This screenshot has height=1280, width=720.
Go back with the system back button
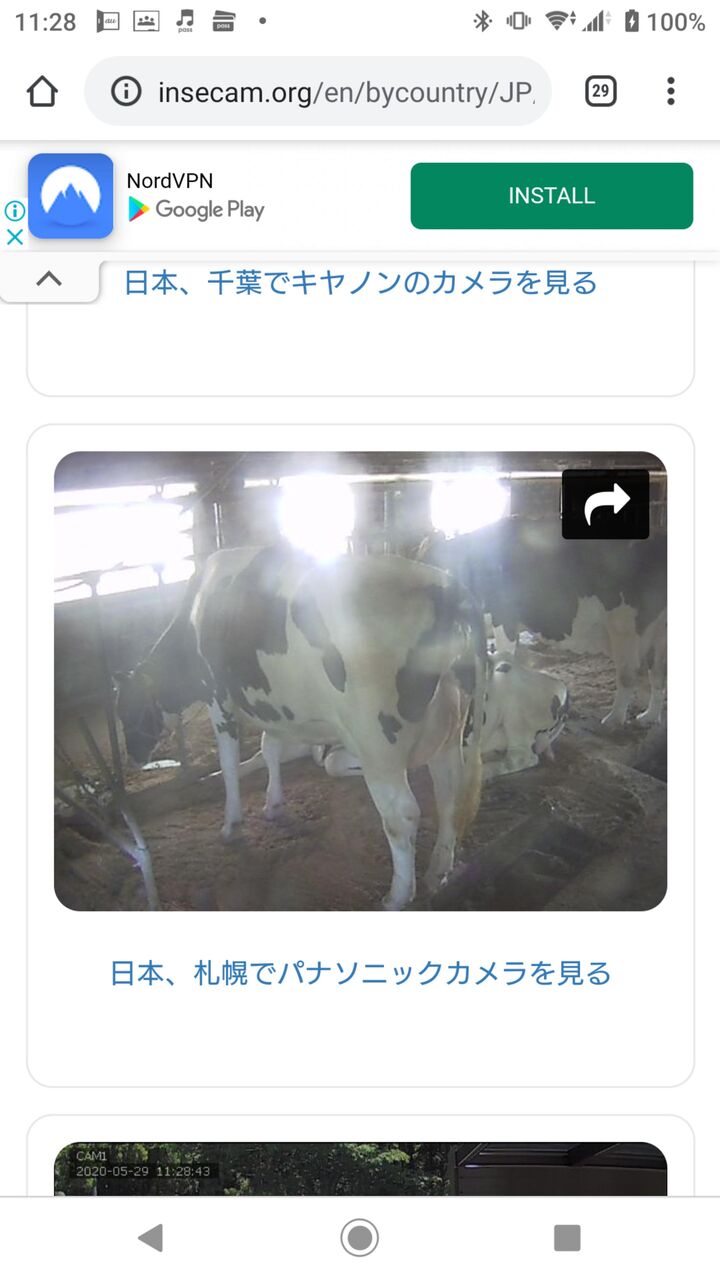151,1238
